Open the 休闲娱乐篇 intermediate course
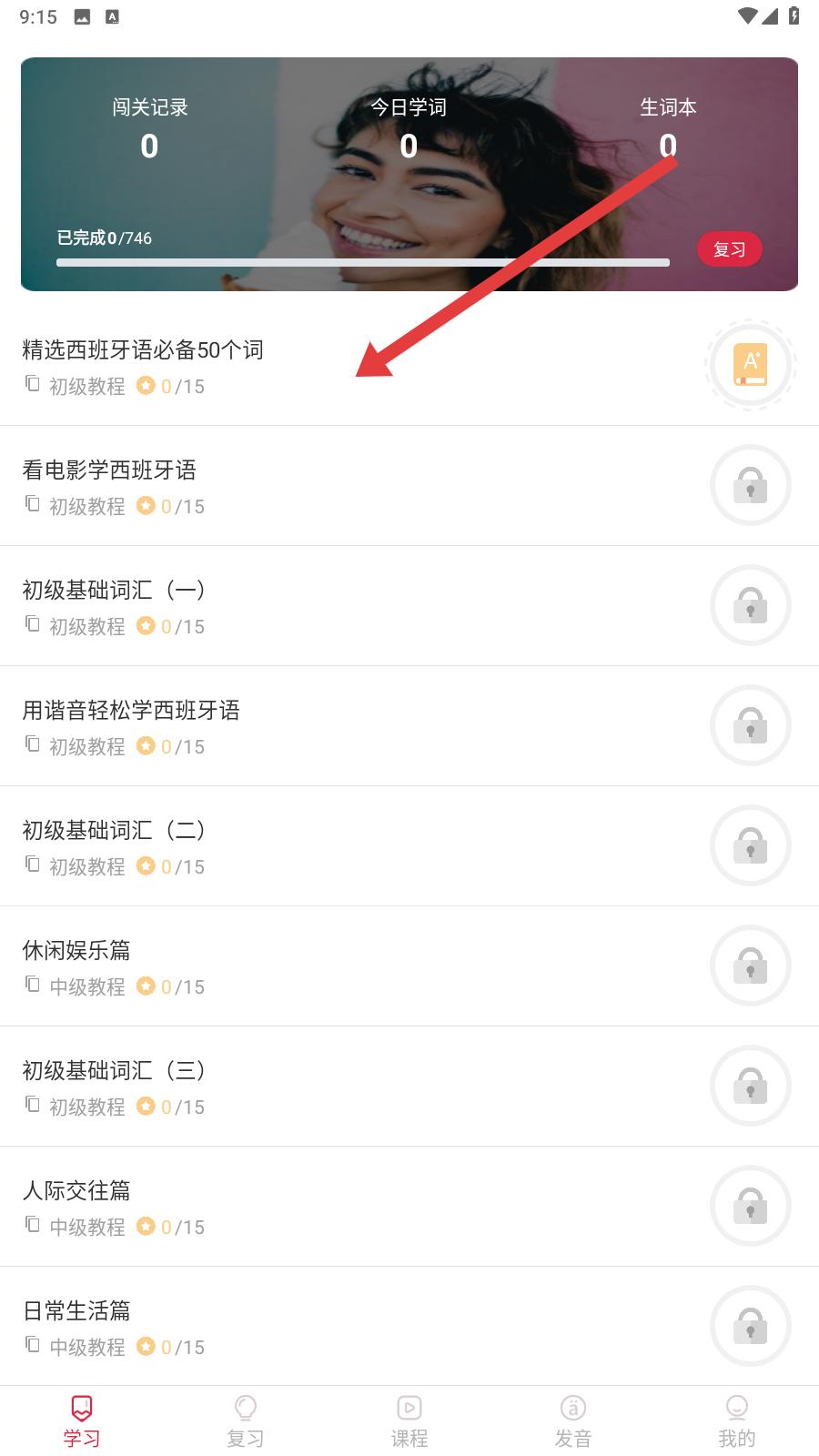Viewport: 819px width, 1456px height. click(409, 966)
